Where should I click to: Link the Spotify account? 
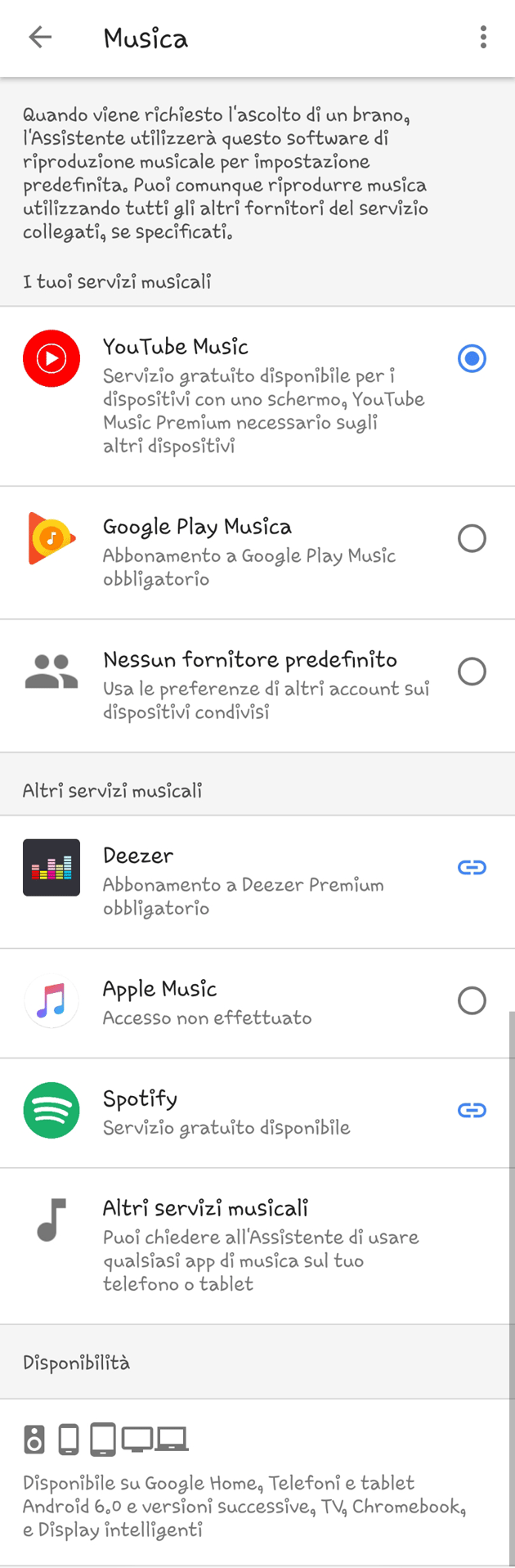(472, 1110)
